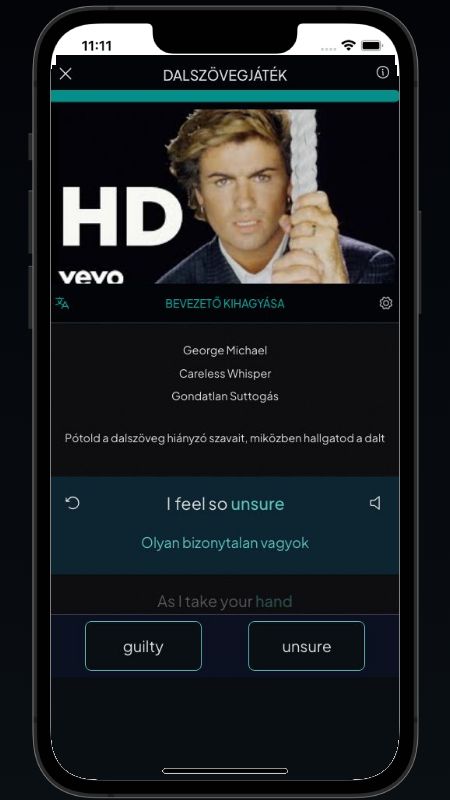Close the lyrics game screen
Image resolution: width=450 pixels, height=800 pixels.
(65, 74)
